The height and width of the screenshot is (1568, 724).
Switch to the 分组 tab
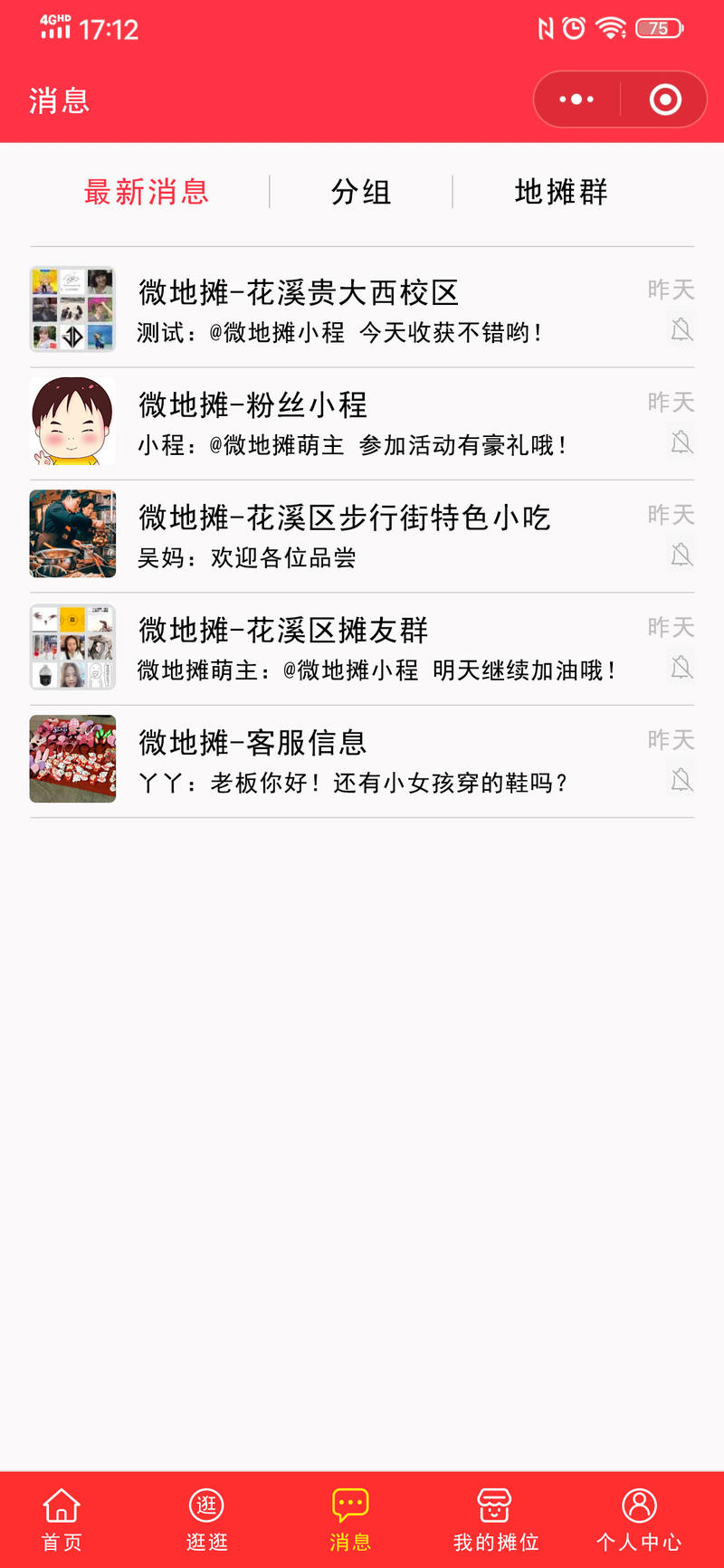359,192
